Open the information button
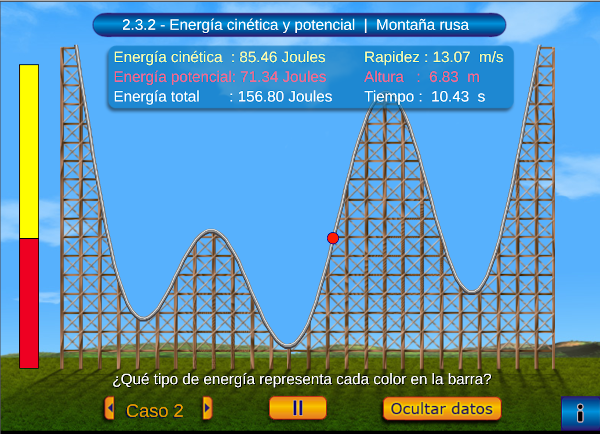The width and height of the screenshot is (600, 434). pyautogui.click(x=579, y=411)
